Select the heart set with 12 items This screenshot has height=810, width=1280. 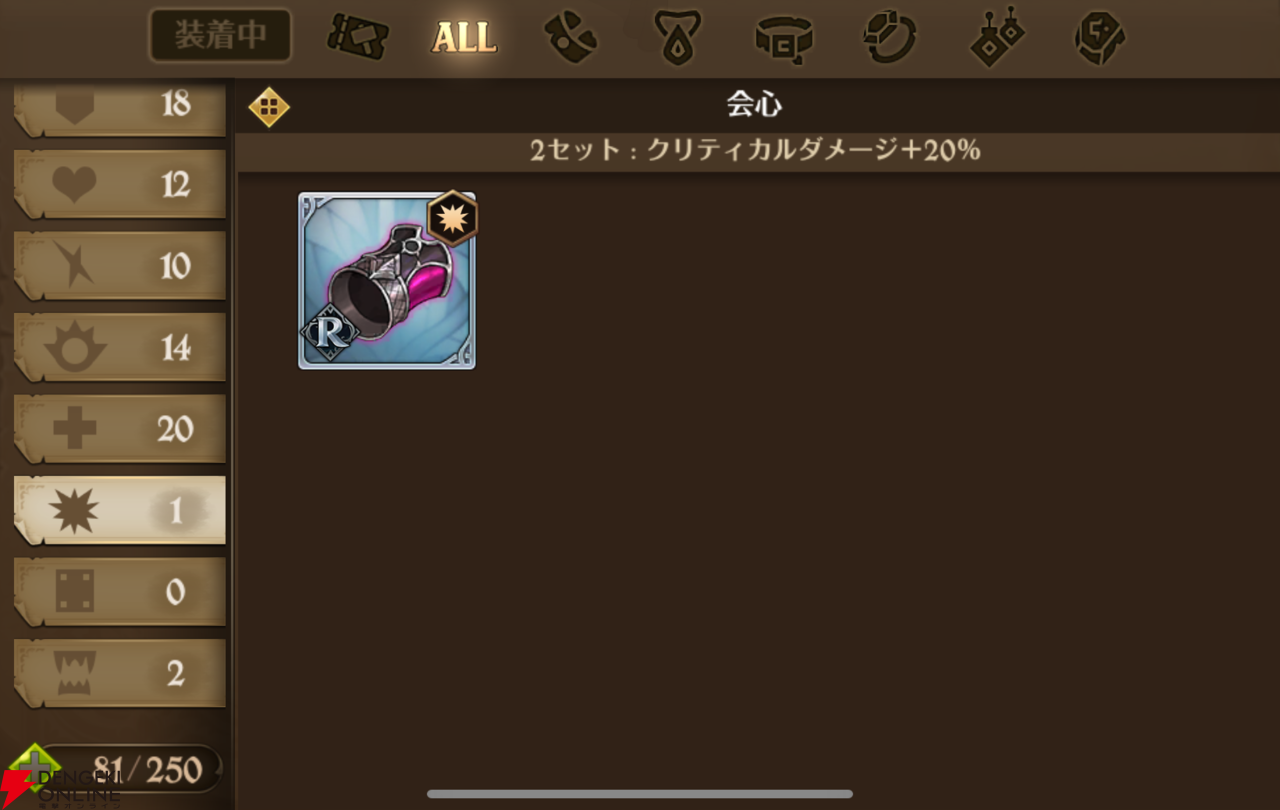click(120, 184)
